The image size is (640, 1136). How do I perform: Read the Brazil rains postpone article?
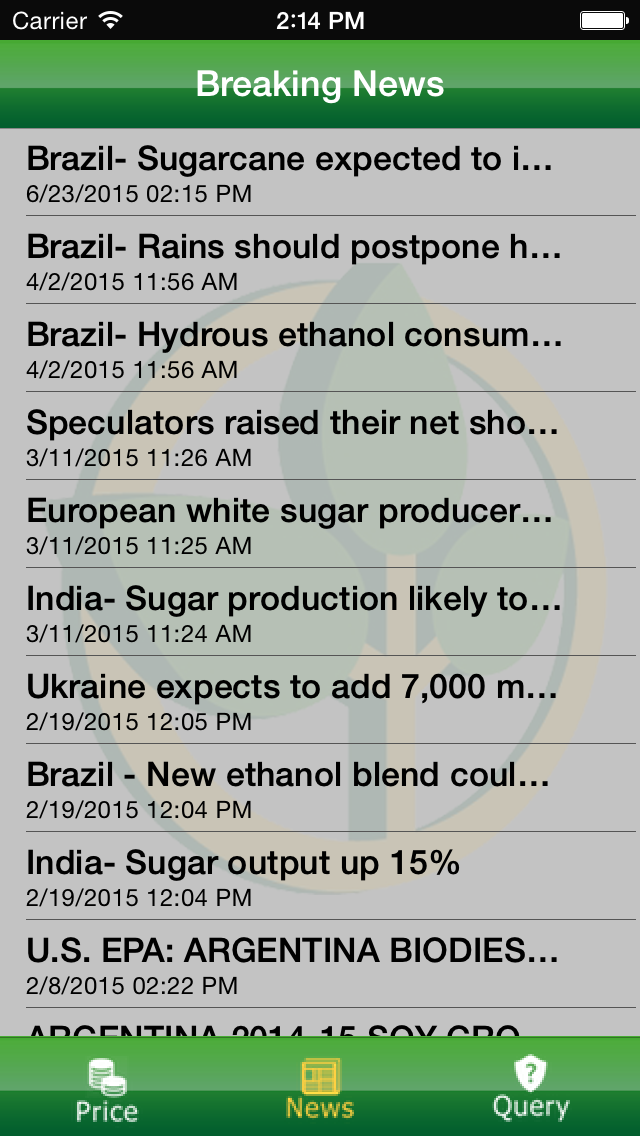coord(320,260)
